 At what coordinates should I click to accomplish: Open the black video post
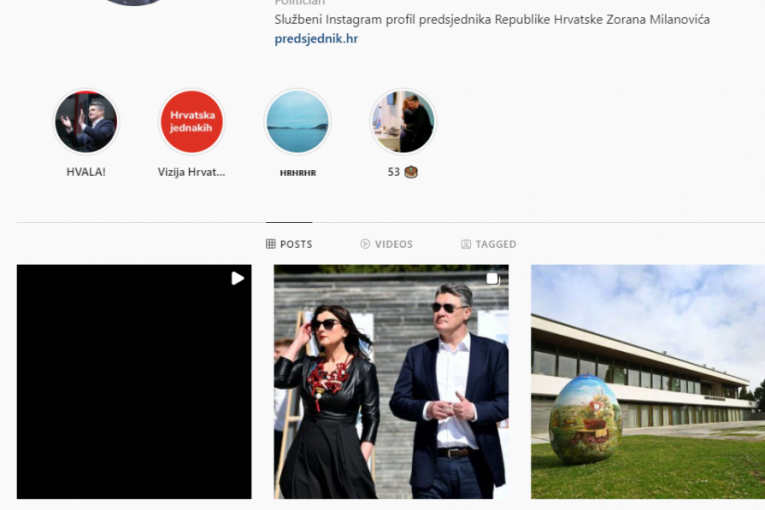(134, 381)
